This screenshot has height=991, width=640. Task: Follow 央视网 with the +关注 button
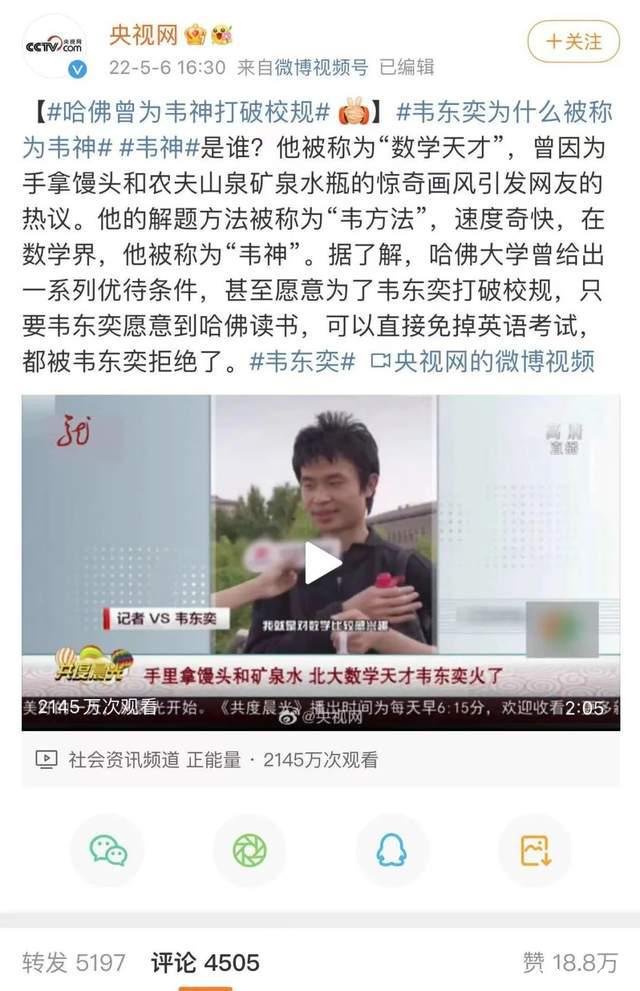coord(573,42)
